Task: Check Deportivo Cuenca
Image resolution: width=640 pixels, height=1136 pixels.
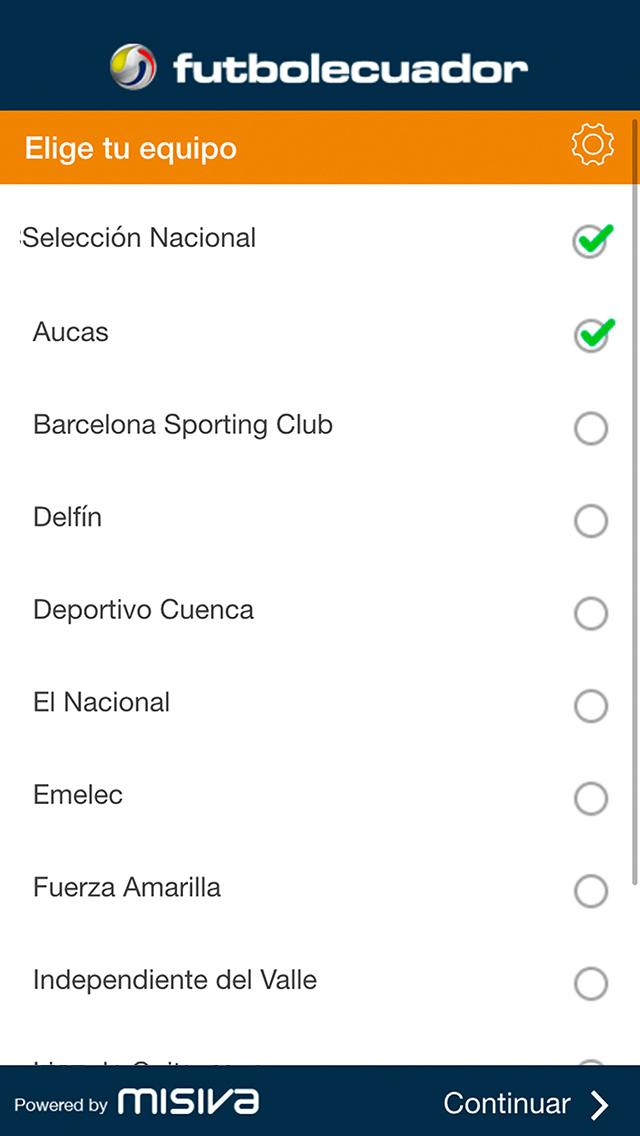Action: coord(591,614)
